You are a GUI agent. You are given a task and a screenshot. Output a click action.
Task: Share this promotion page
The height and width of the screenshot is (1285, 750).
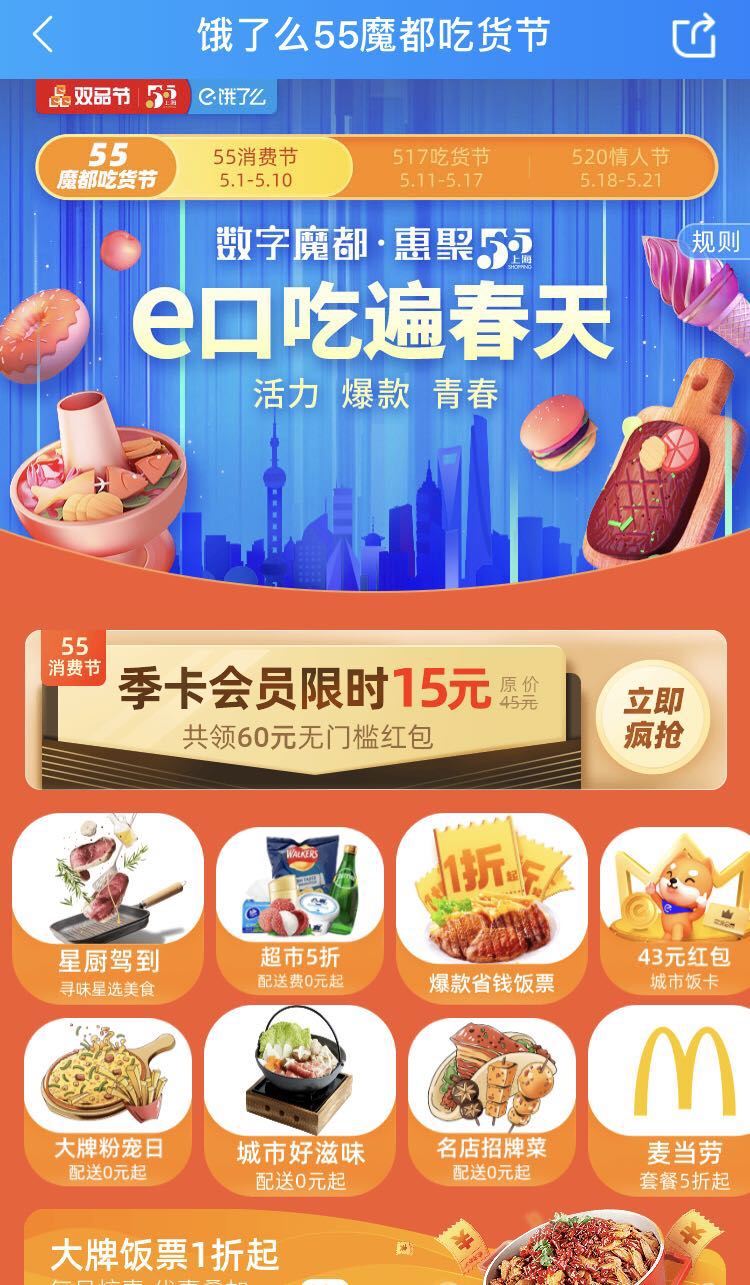694,36
